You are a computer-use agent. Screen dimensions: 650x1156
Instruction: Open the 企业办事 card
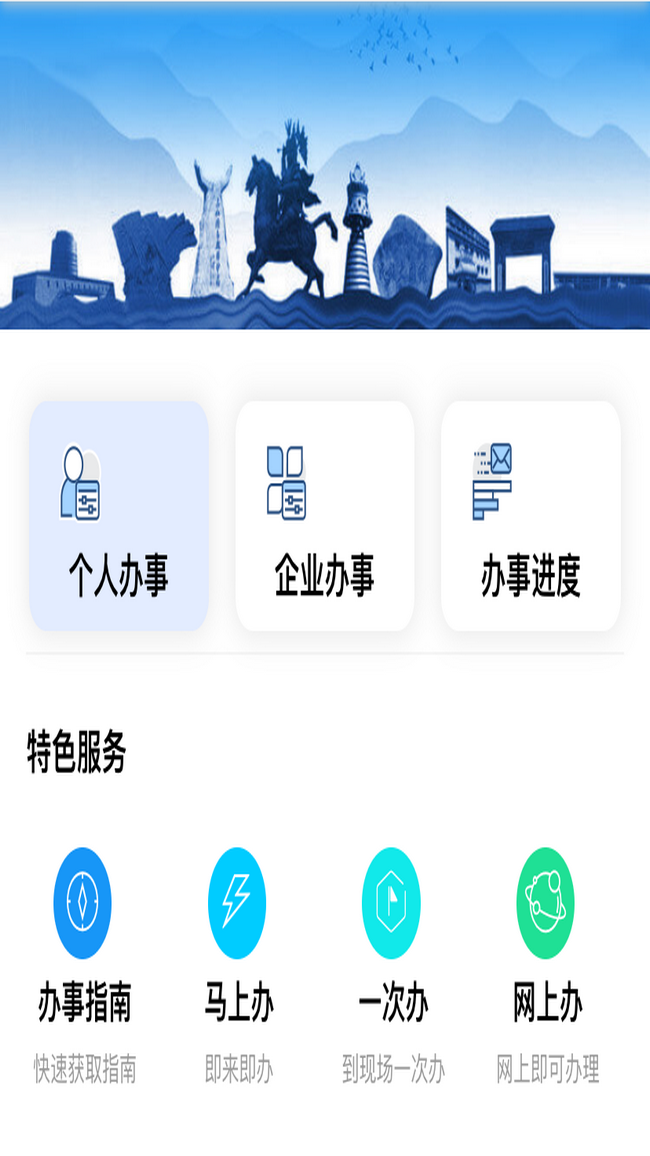(x=325, y=516)
